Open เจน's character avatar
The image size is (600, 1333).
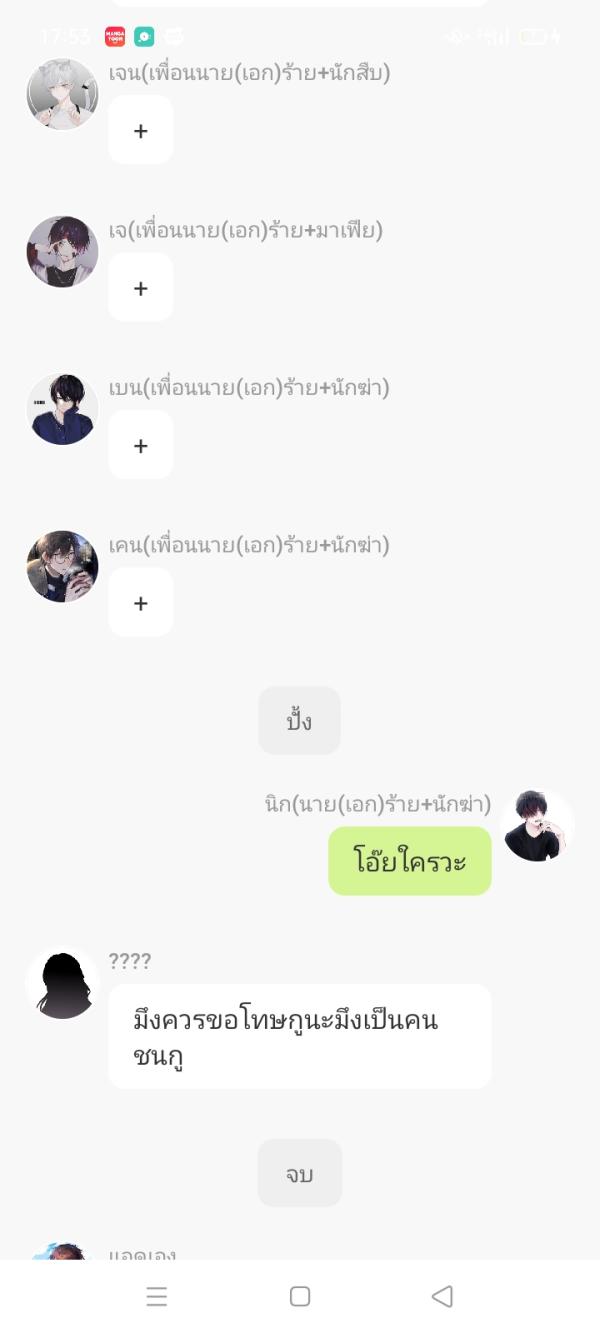[62, 94]
